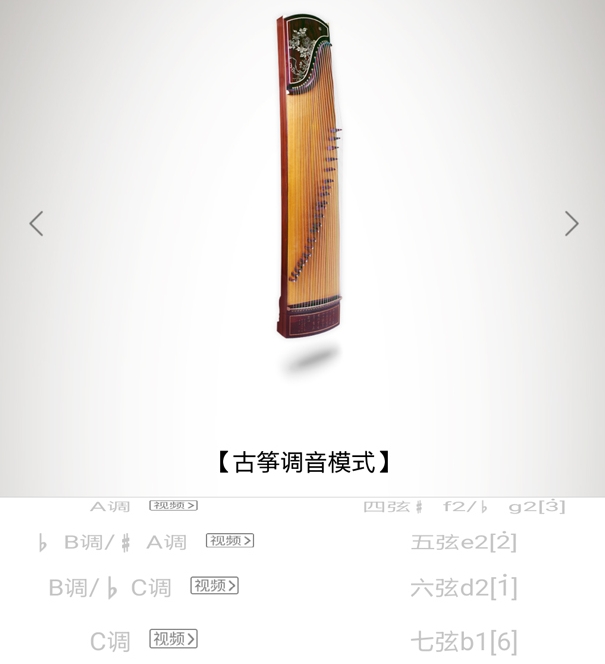Go to the next instrument with right arrow
605x664 pixels.
(x=571, y=223)
